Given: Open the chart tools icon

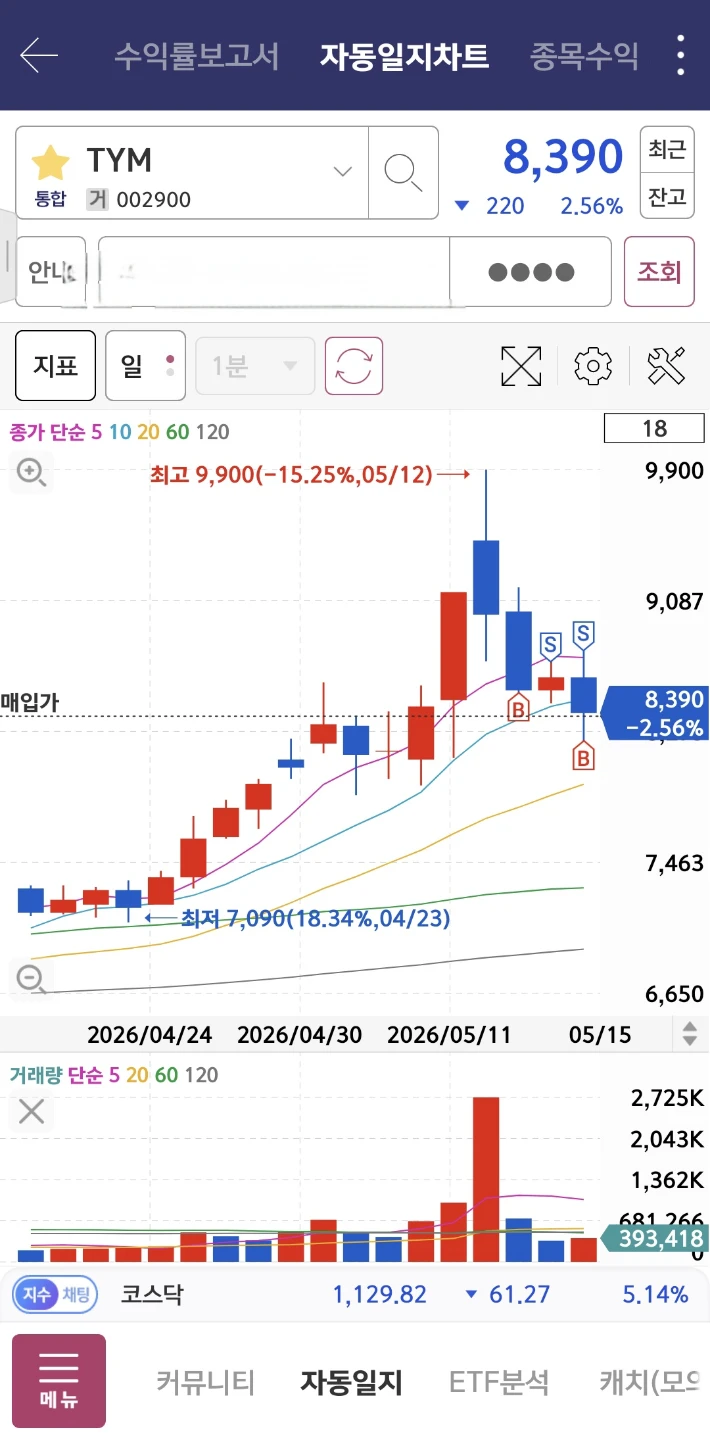Looking at the screenshot, I should click(x=666, y=366).
